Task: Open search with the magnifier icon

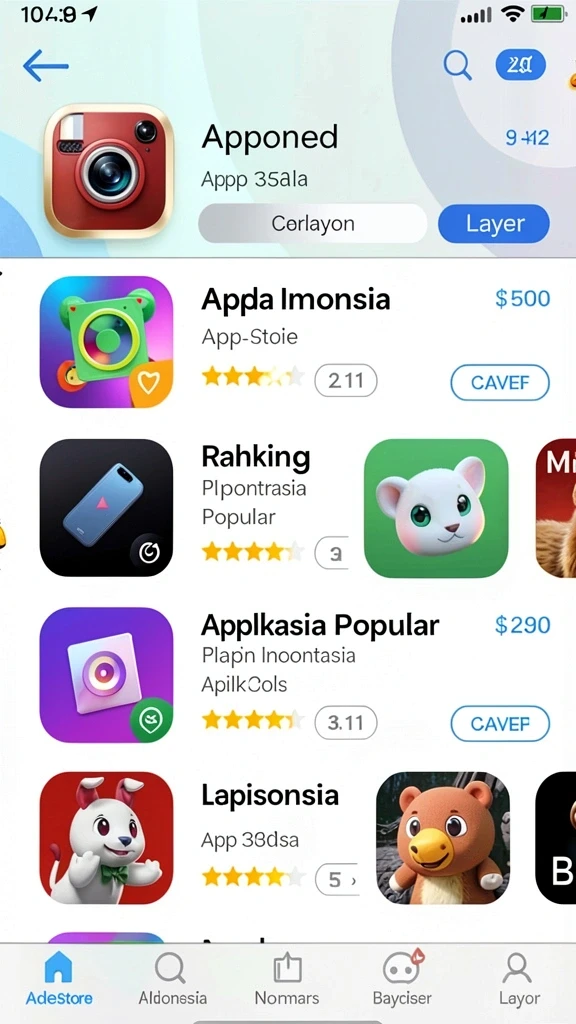Action: (457, 65)
